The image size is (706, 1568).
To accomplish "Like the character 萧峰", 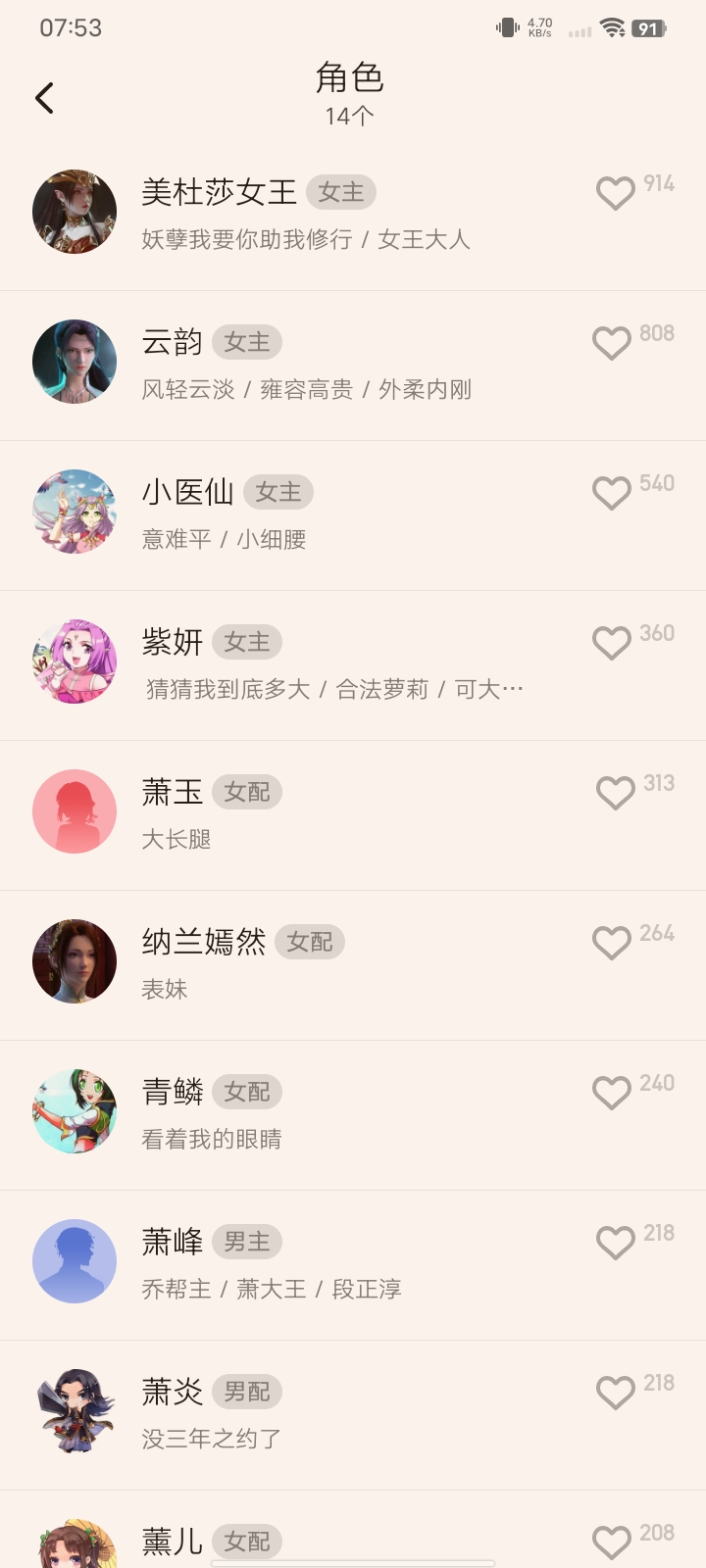I will [x=616, y=1243].
